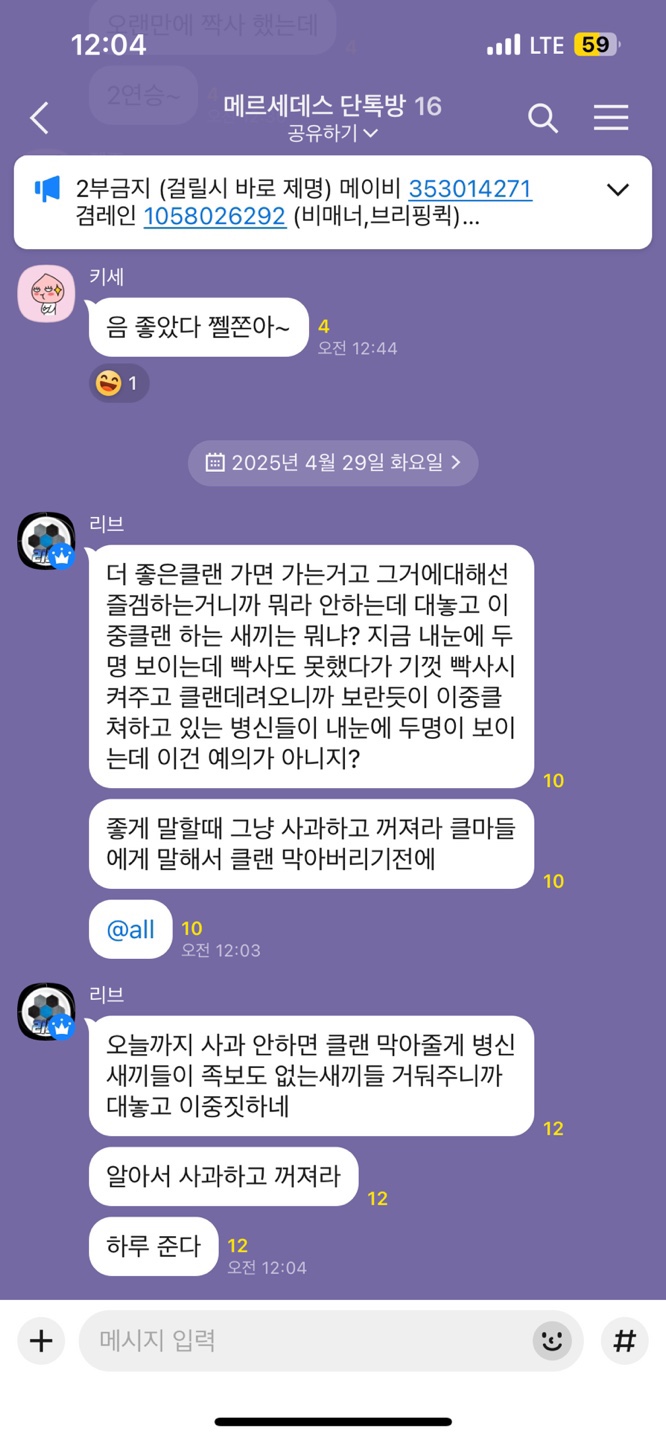Open the 2025년 4월 29일 date chip
This screenshot has width=666, height=1440.
(333, 463)
